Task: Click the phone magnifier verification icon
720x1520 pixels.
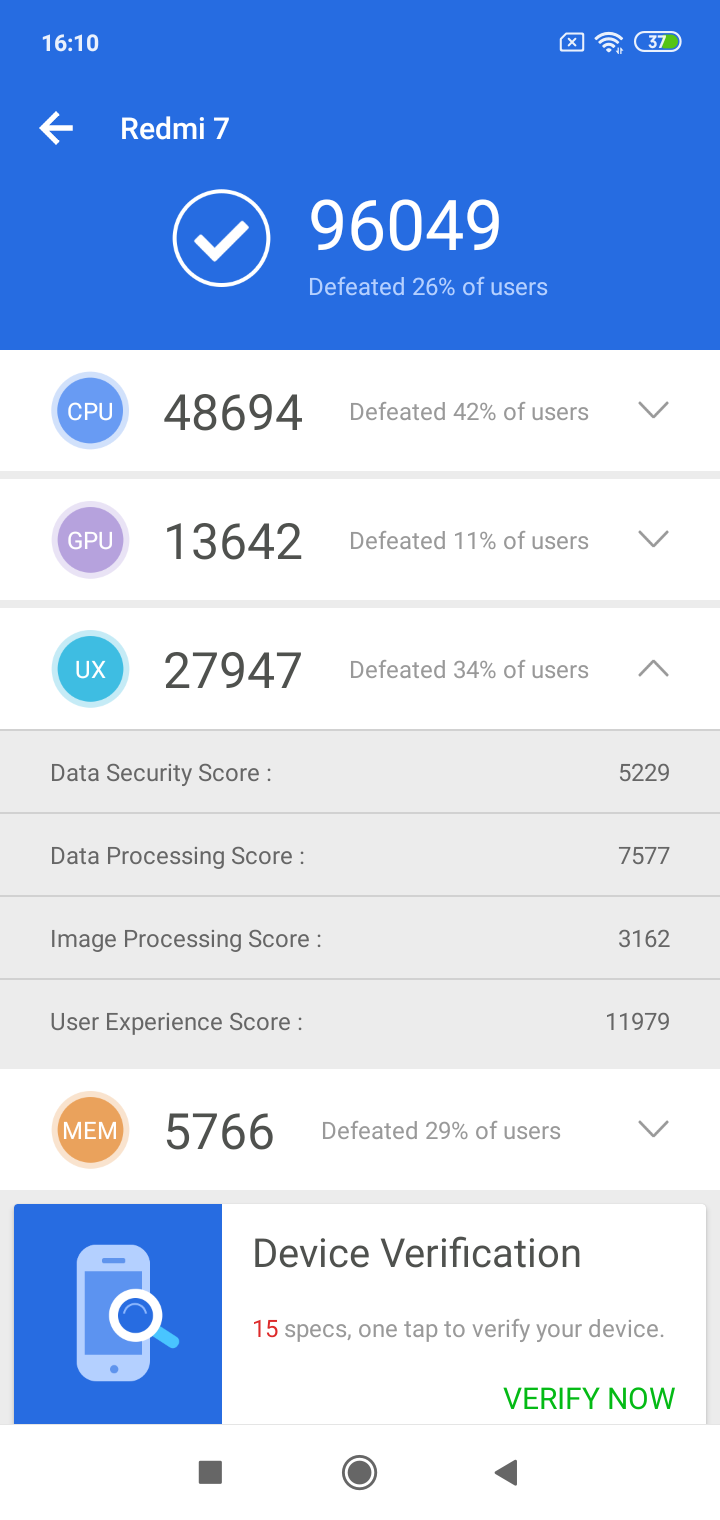Action: tap(117, 1313)
